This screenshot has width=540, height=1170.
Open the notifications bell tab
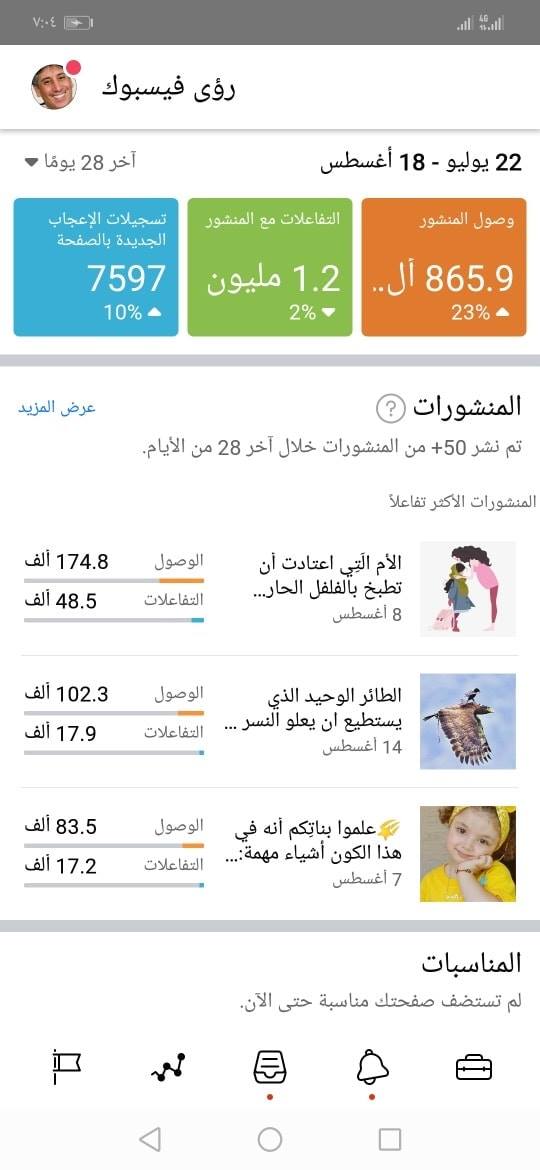pos(372,1069)
